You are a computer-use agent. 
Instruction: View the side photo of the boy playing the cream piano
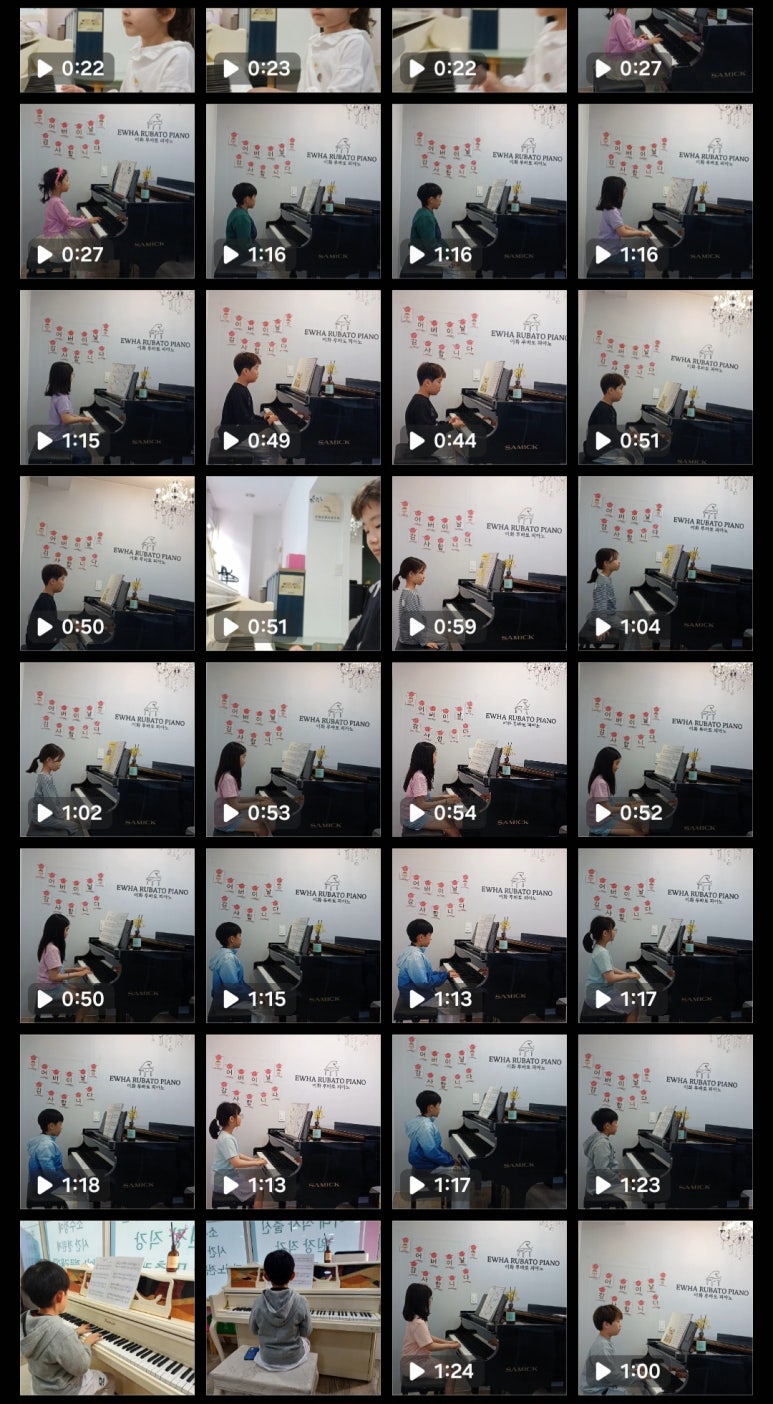pos(107,1307)
